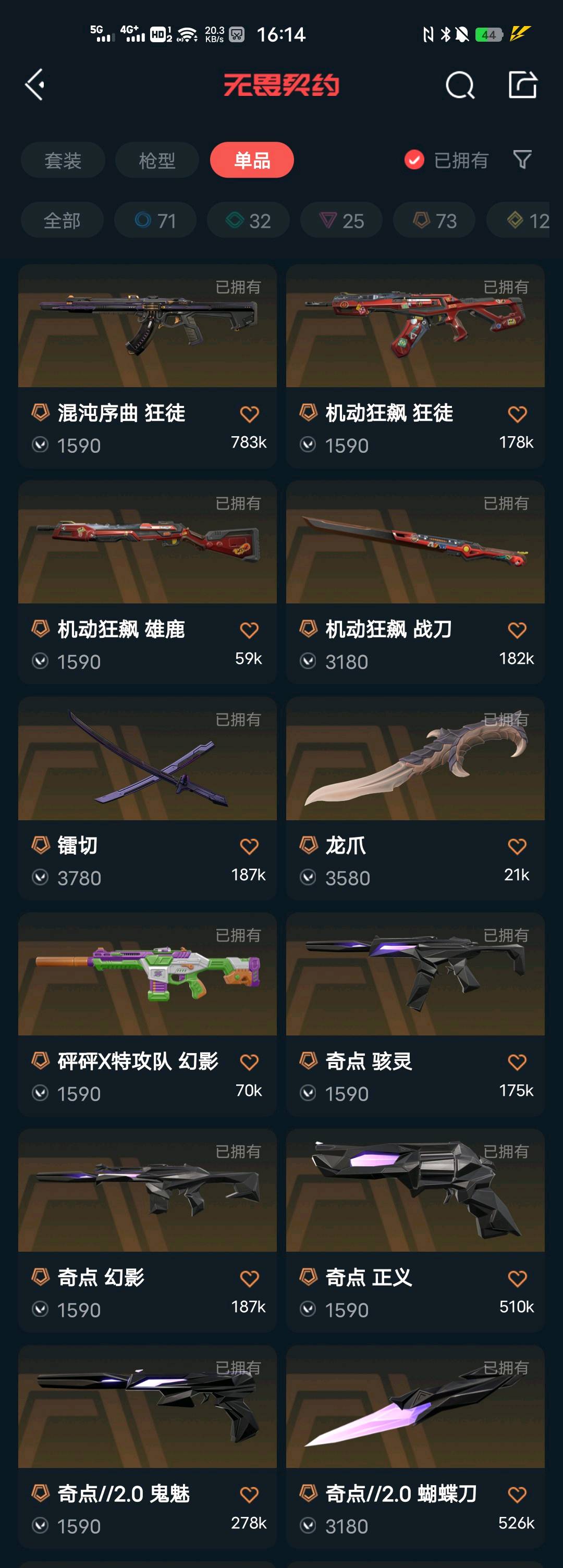Like the 奇点//2.0 蝴蝶刀 skin
This screenshot has width=563, height=1568.
click(x=517, y=1495)
